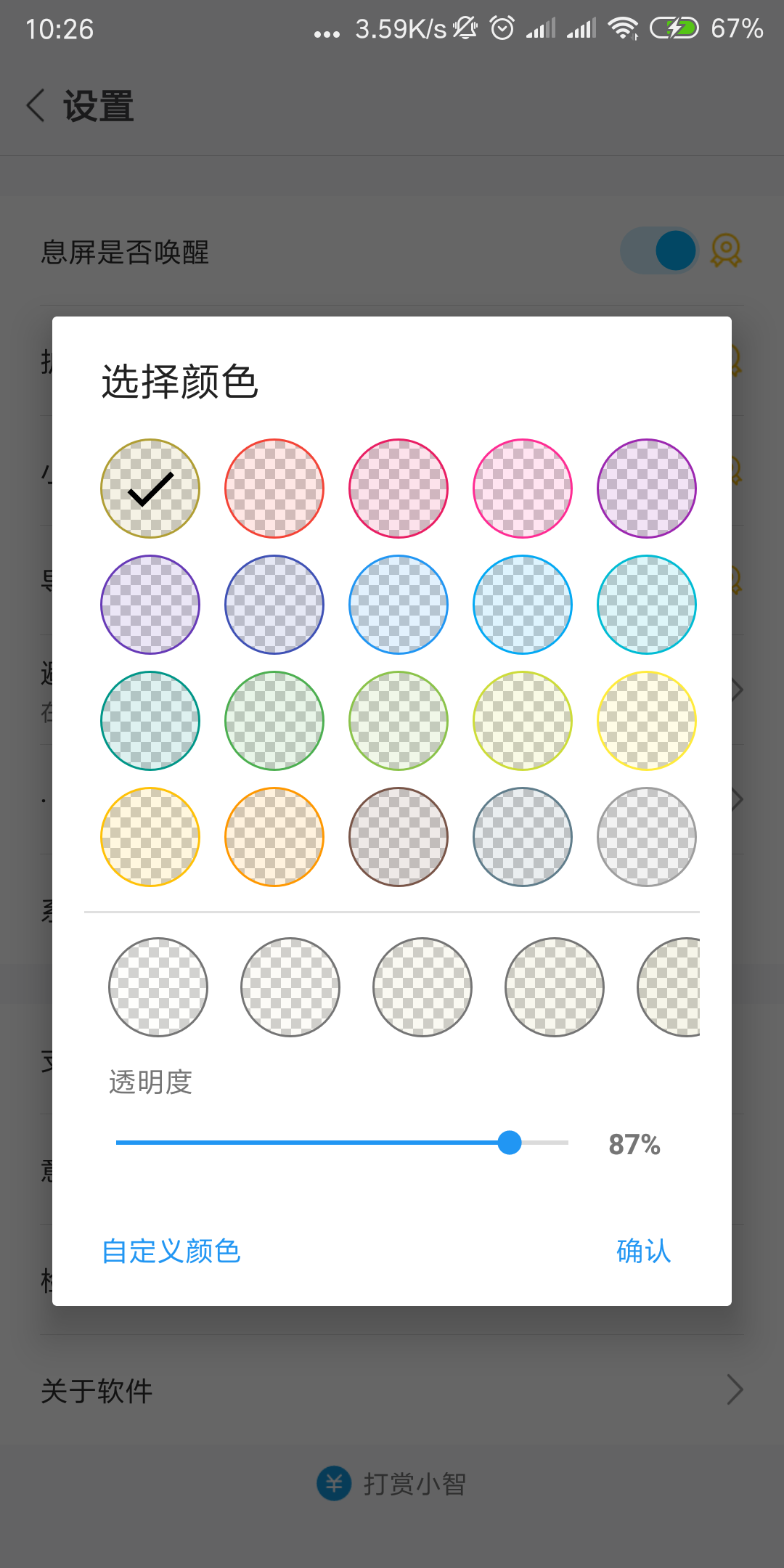
Task: Select the bright yellow circle in row three
Action: [647, 720]
